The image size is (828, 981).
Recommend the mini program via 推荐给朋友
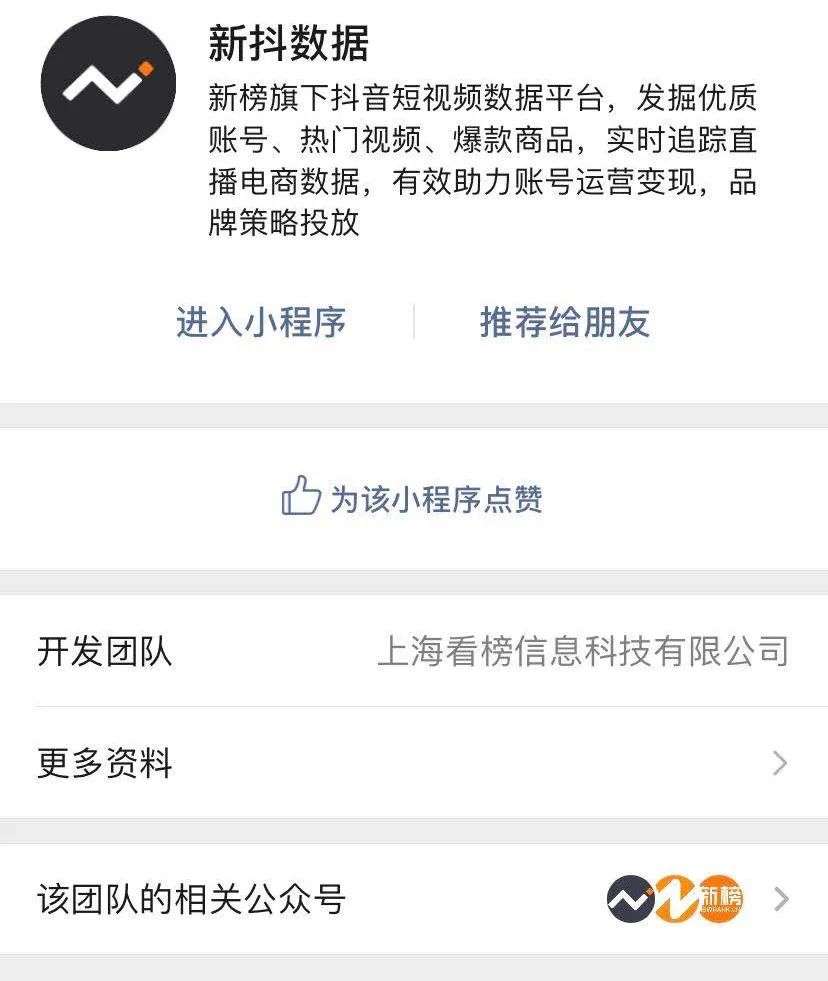(565, 322)
